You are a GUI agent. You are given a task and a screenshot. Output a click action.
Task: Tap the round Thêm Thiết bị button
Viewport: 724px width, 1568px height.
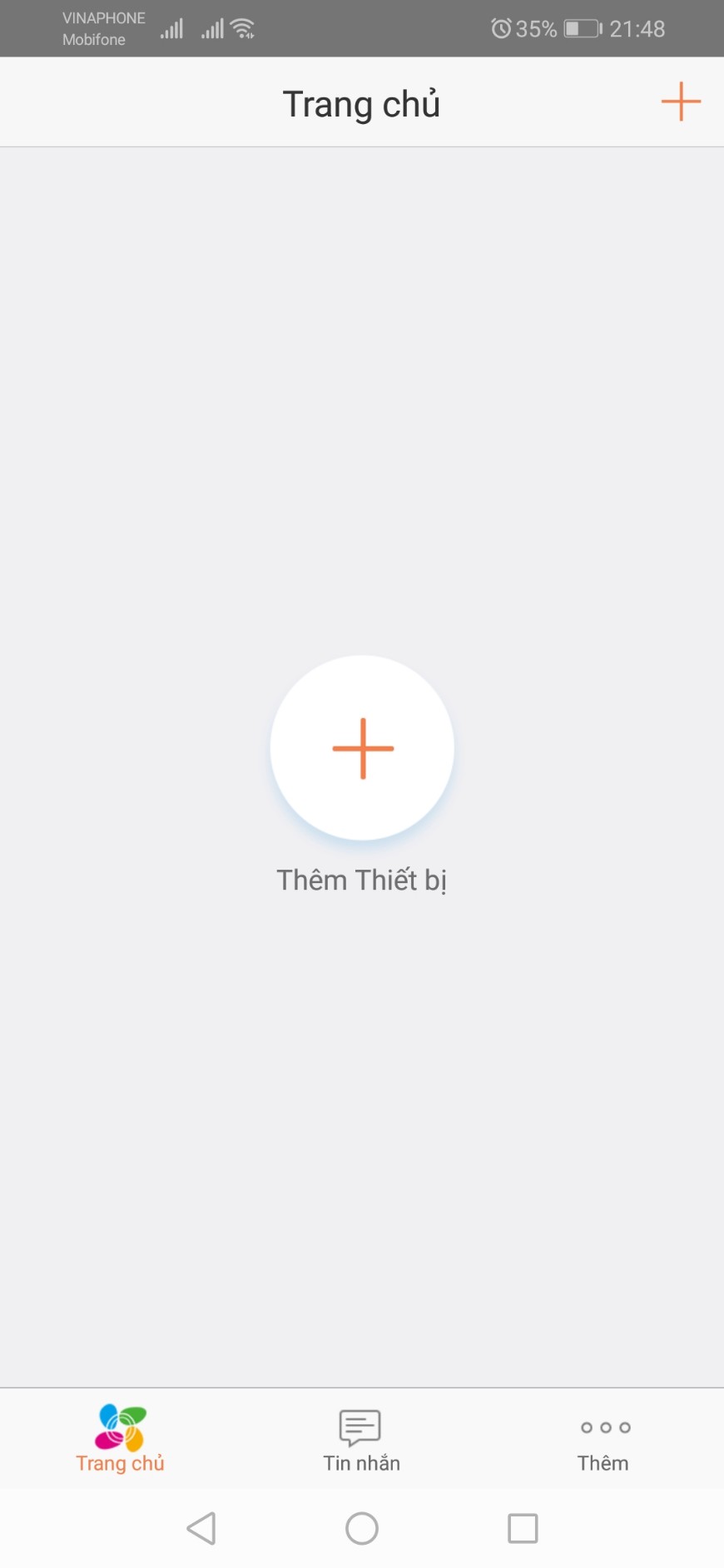[362, 747]
